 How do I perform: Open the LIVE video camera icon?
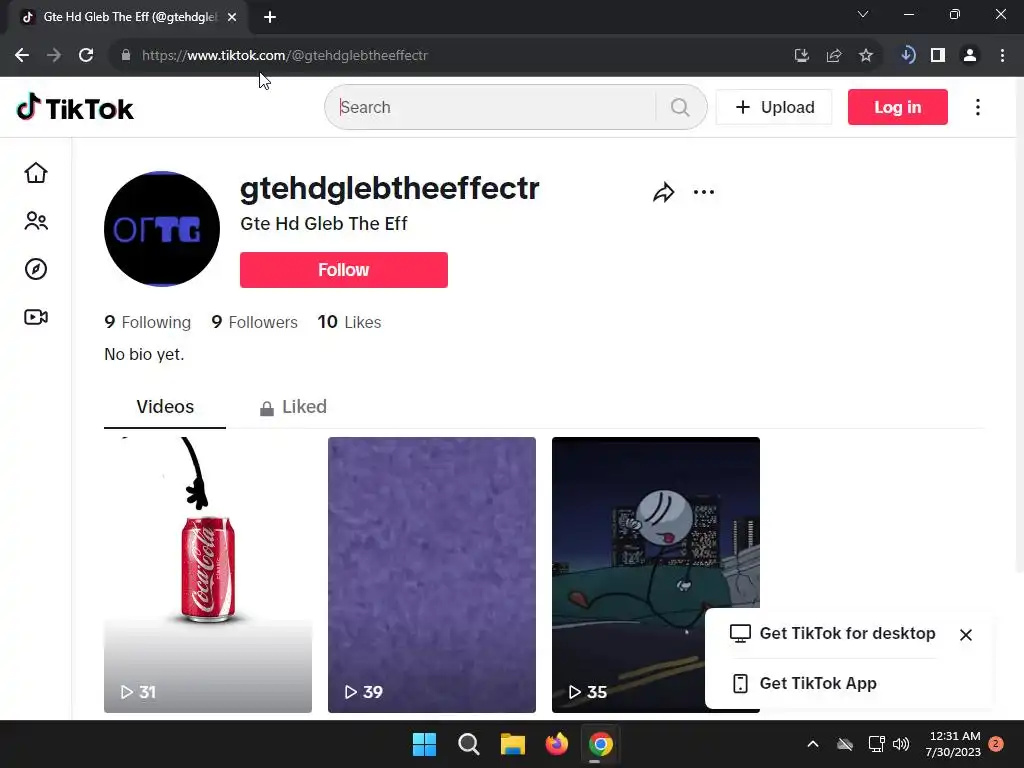pos(36,317)
